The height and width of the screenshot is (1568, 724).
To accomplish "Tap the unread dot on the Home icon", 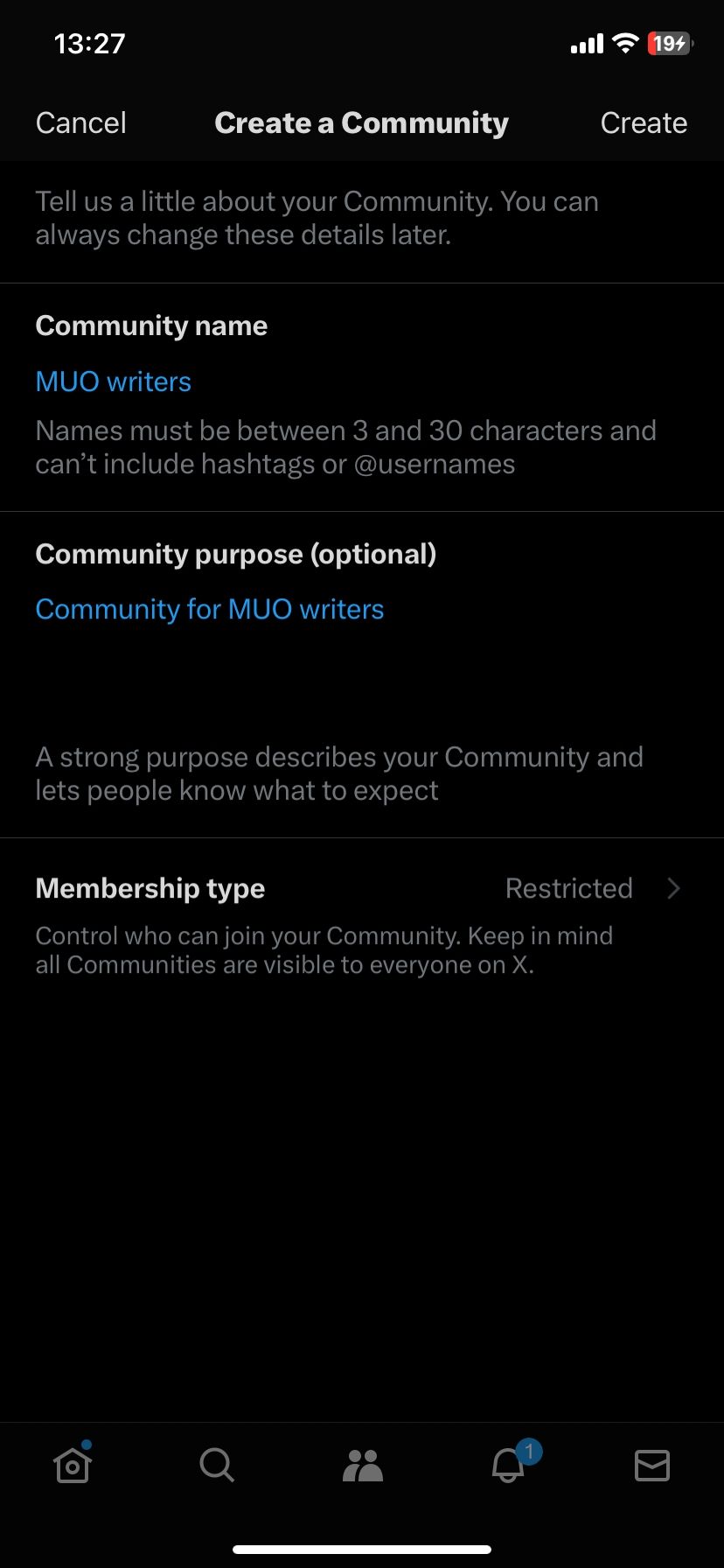I will pos(87,1444).
